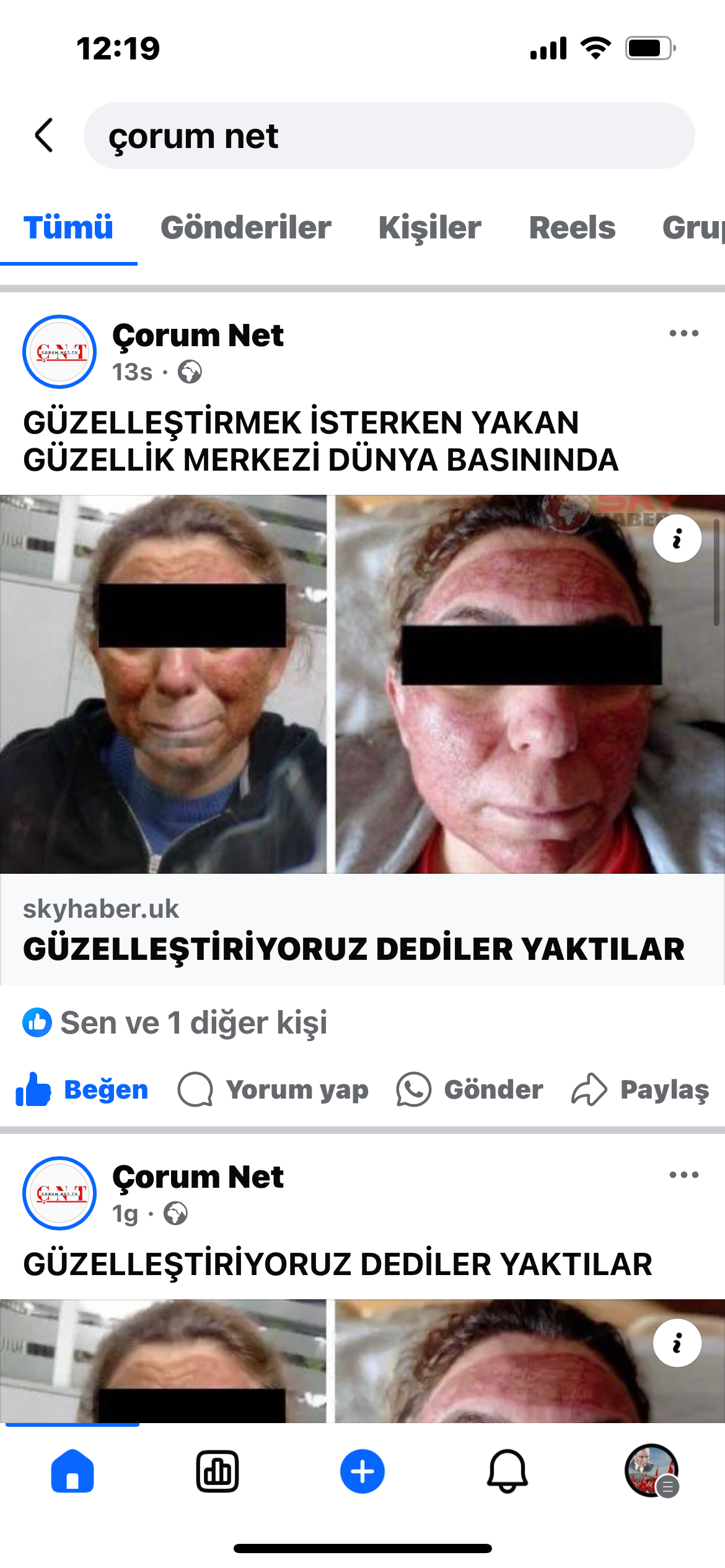725x1568 pixels.
Task: Switch to the Gönderiler tab
Action: tap(245, 227)
